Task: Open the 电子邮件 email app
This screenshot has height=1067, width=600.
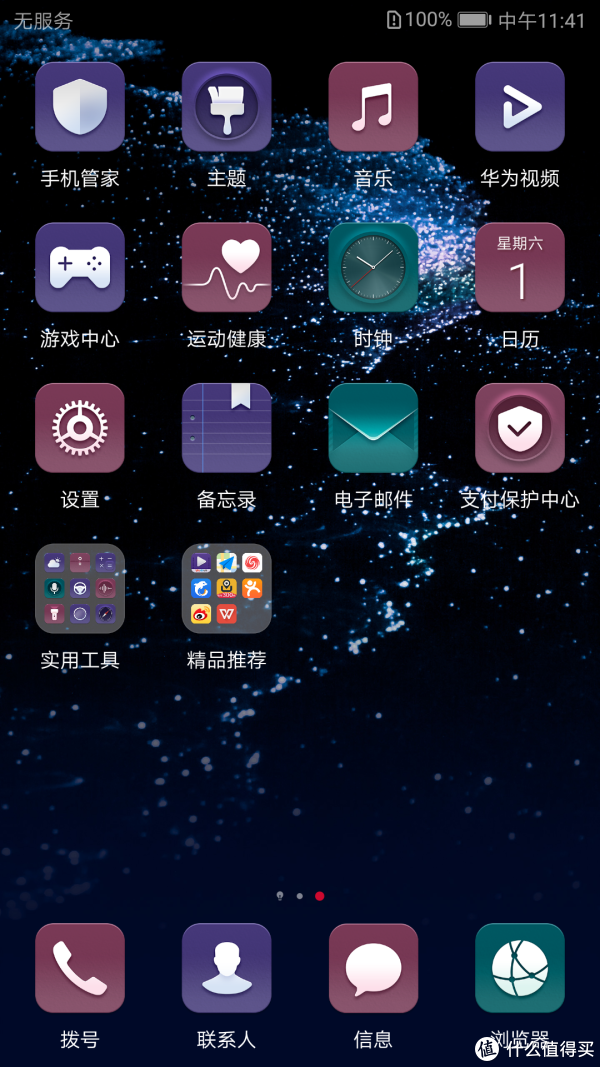Action: tap(373, 428)
